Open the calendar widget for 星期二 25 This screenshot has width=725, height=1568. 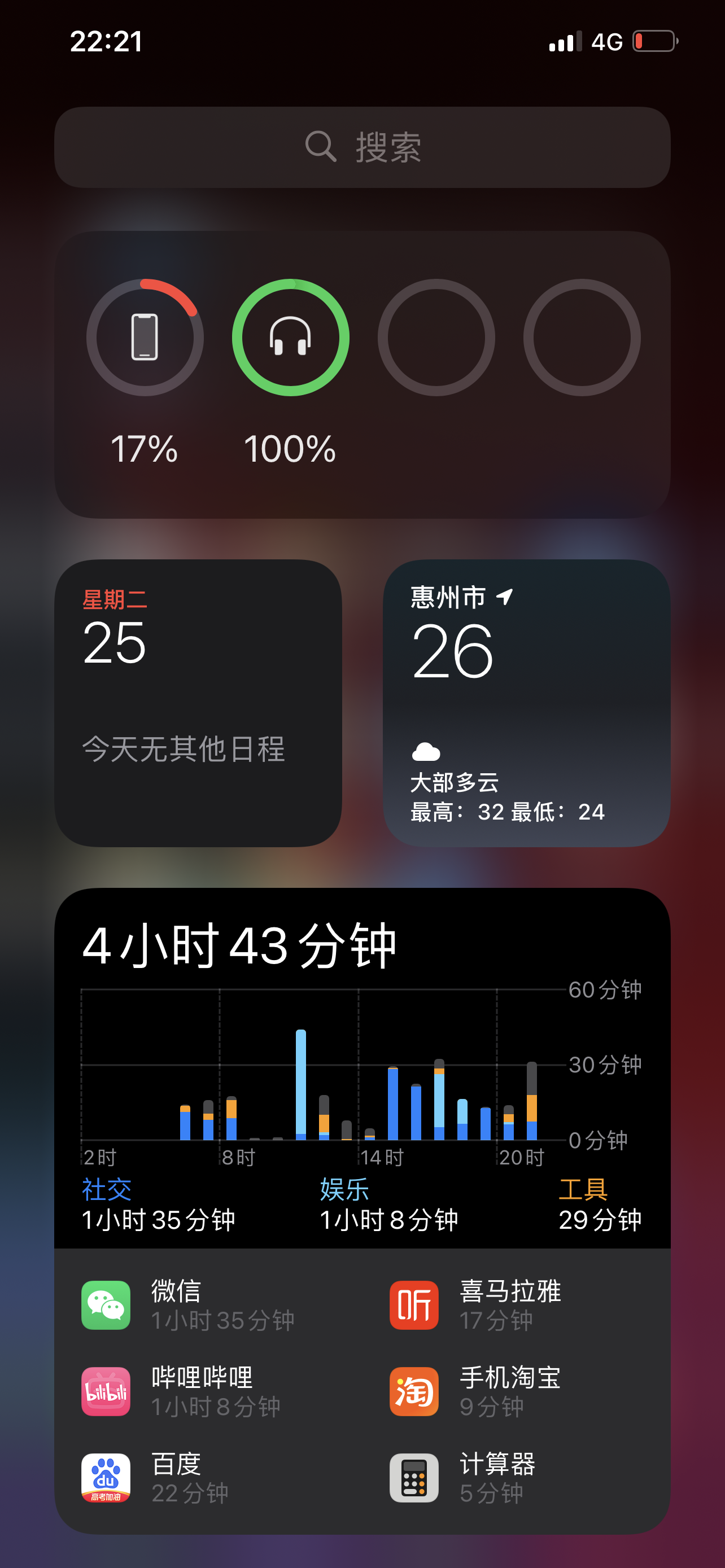tap(198, 703)
